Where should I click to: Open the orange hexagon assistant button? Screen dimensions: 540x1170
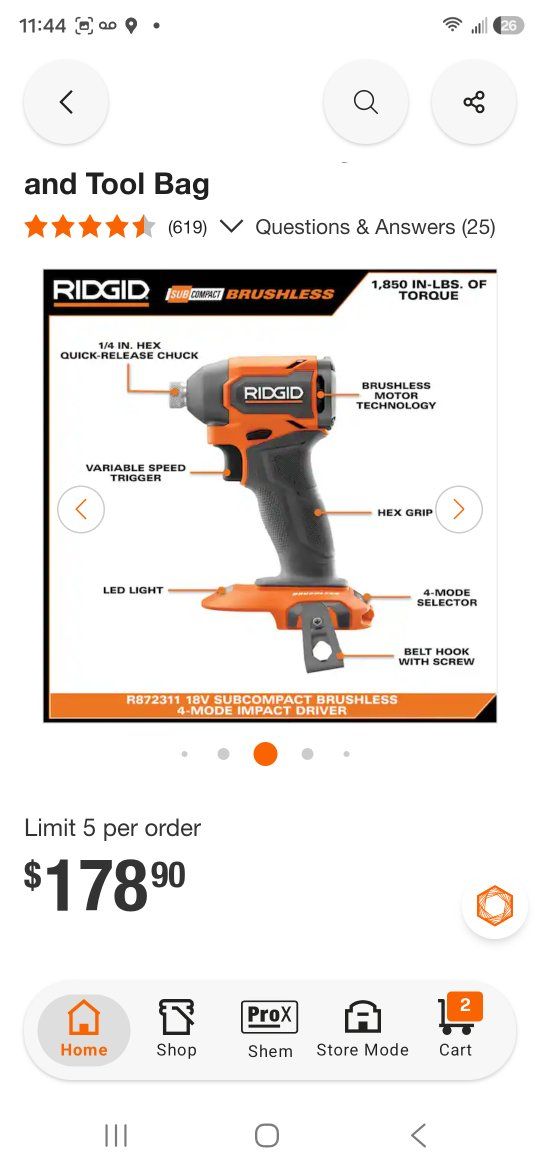tap(495, 905)
